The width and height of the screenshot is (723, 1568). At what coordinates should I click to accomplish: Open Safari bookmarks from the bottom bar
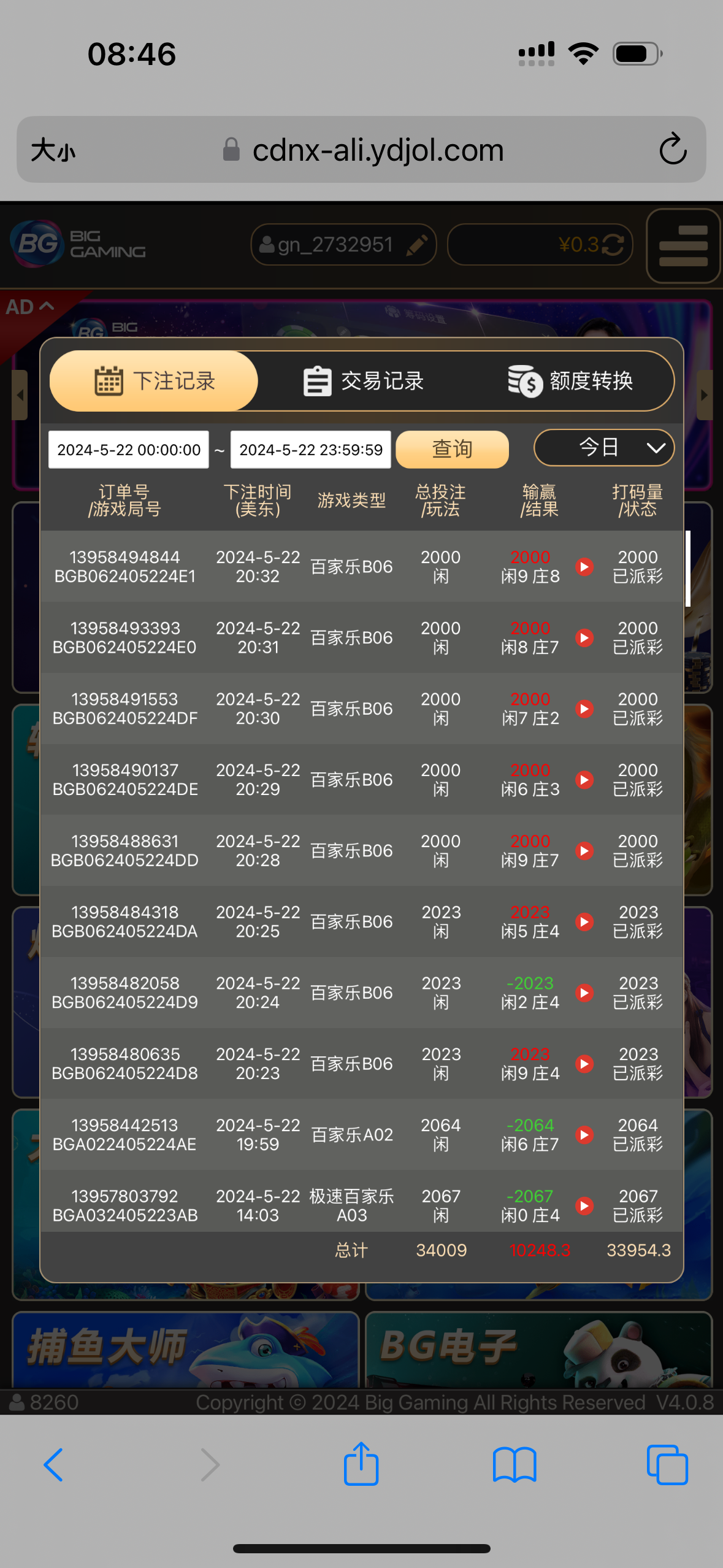pos(515,1463)
